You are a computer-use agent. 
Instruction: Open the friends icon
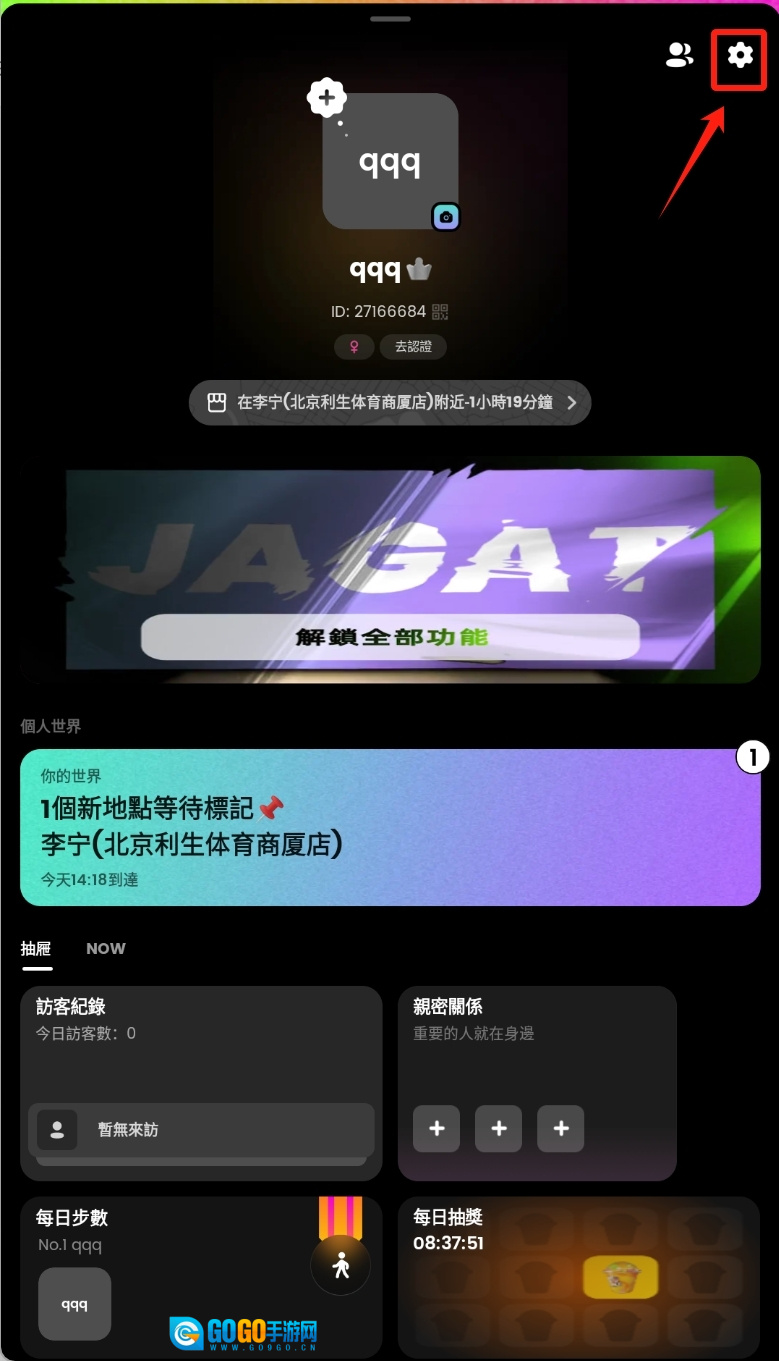(680, 55)
